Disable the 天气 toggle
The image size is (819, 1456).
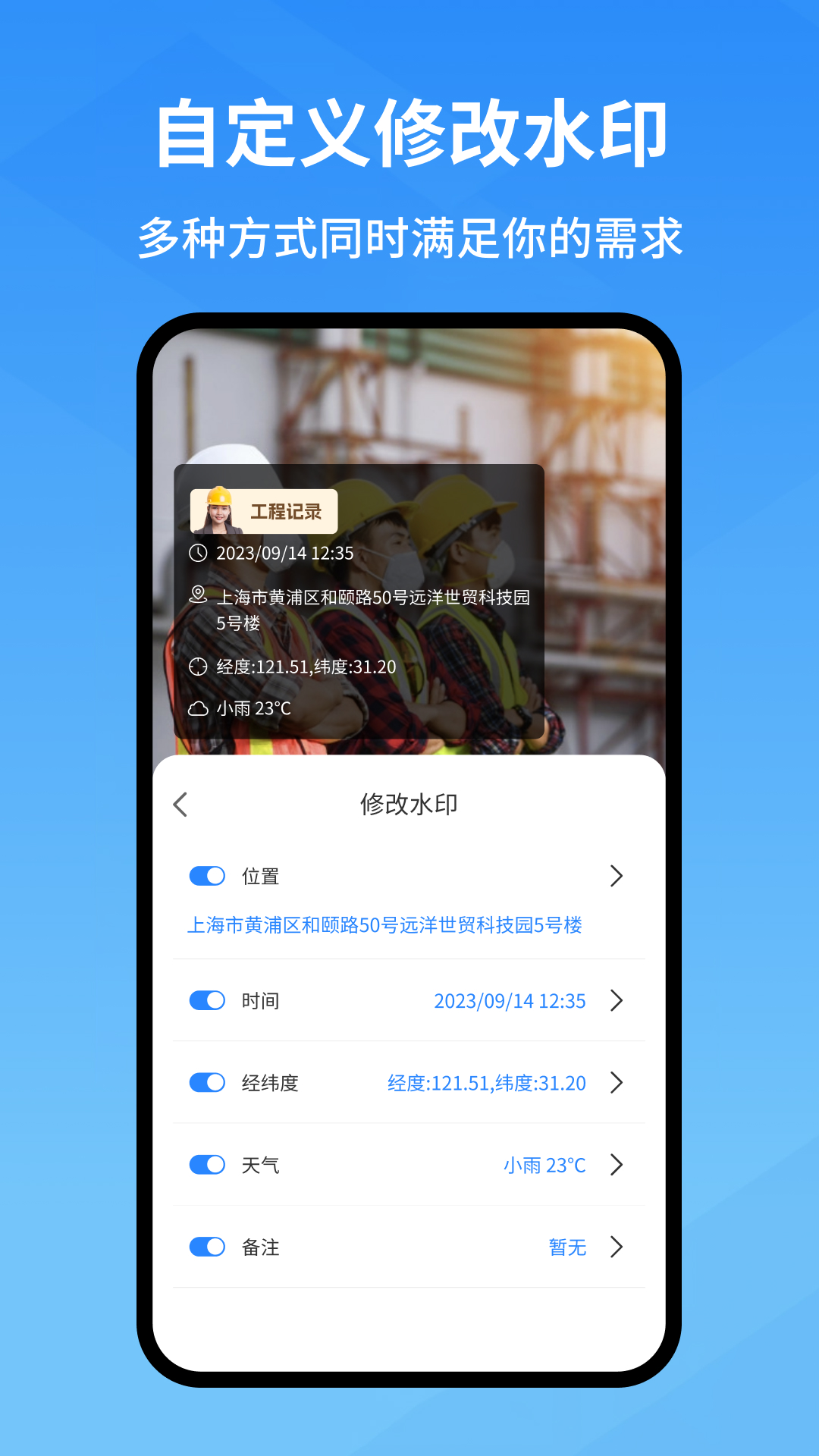206,1165
